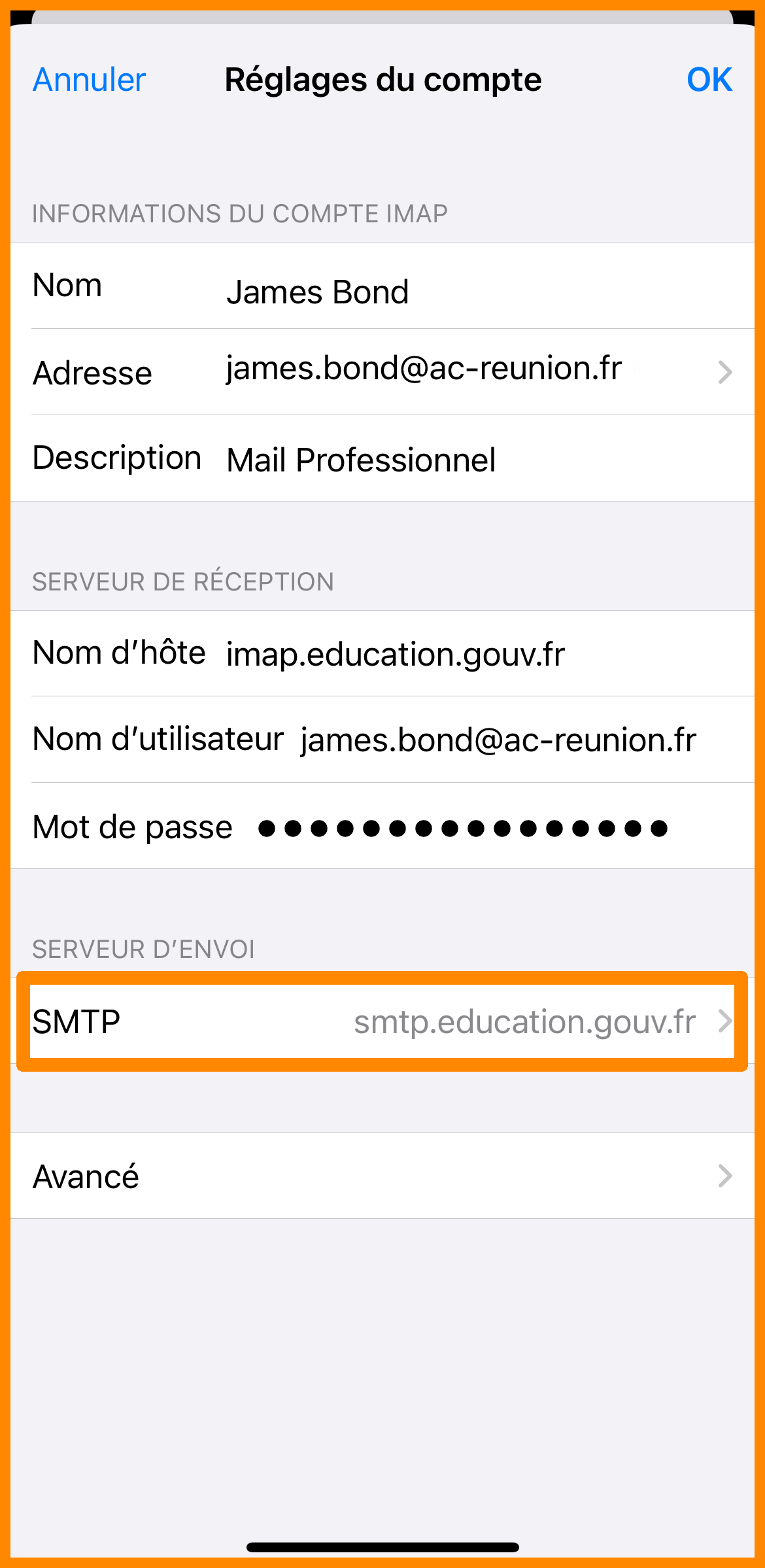Open SMTP server smtp.education.gouv.fr settings
The width and height of the screenshot is (765, 1568).
tap(382, 1022)
